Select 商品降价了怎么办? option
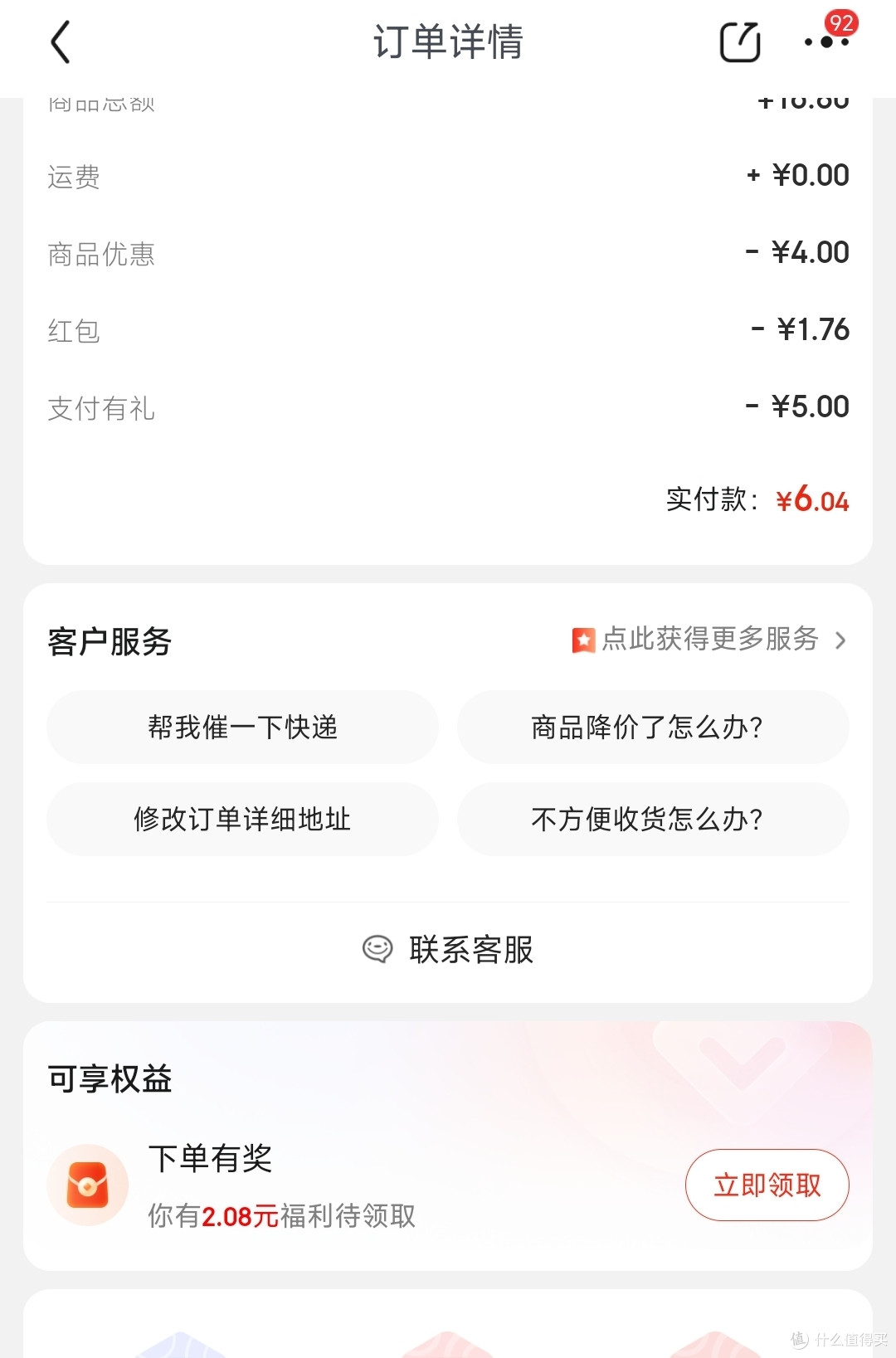 coord(652,728)
